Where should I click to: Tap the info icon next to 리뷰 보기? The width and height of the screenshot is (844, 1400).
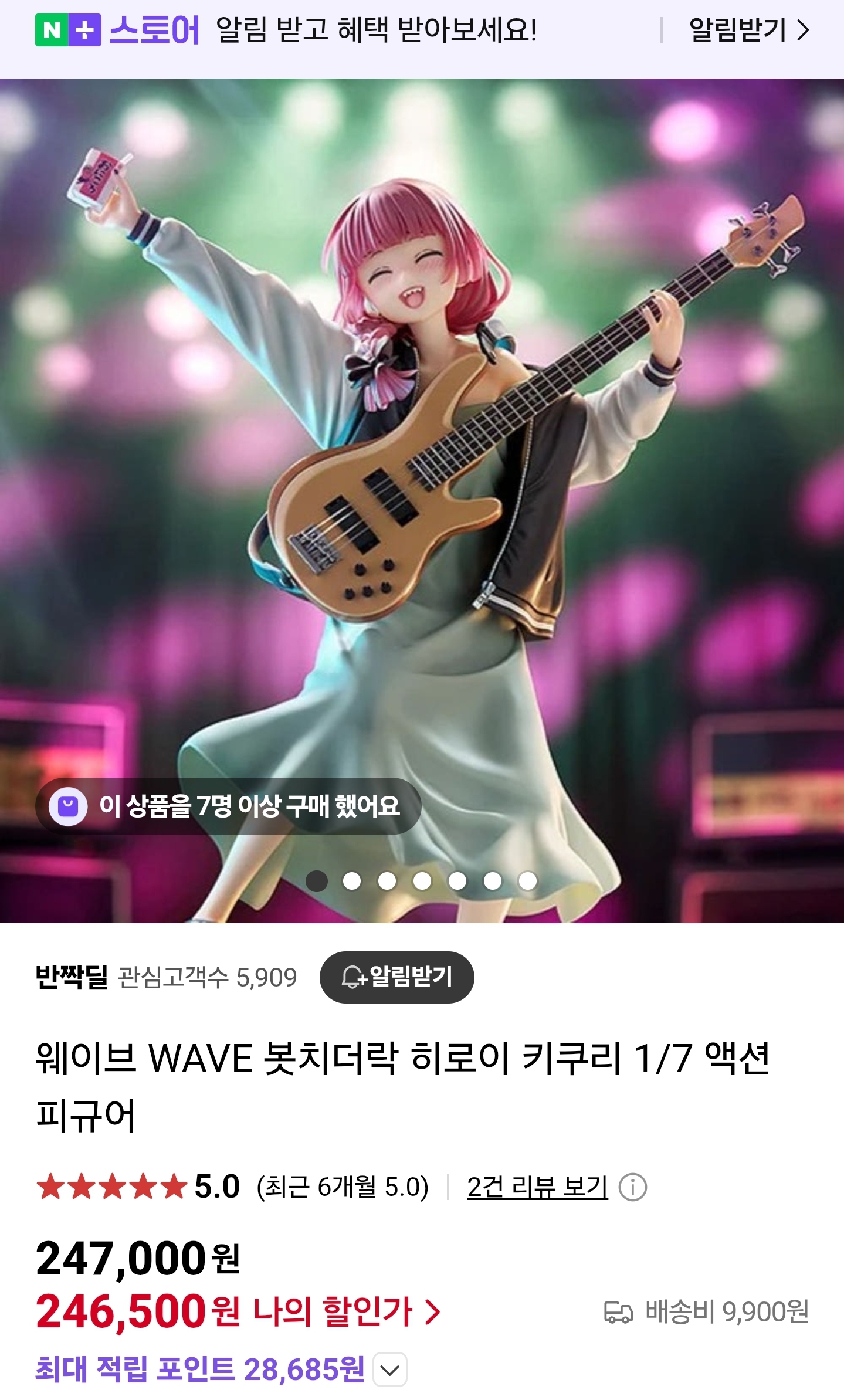(632, 1188)
